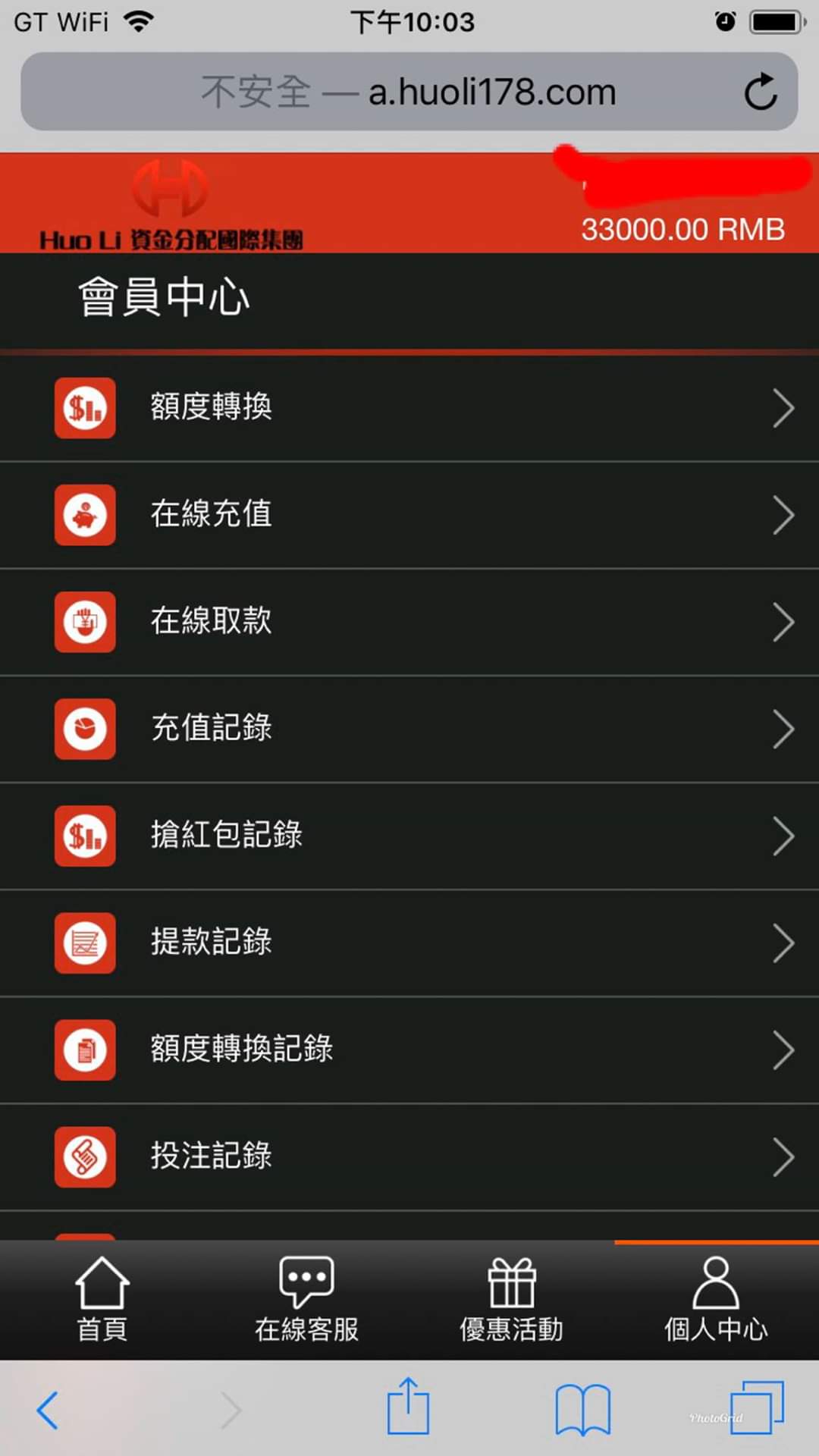Reload the page in Safari
819x1456 pixels.
[760, 92]
